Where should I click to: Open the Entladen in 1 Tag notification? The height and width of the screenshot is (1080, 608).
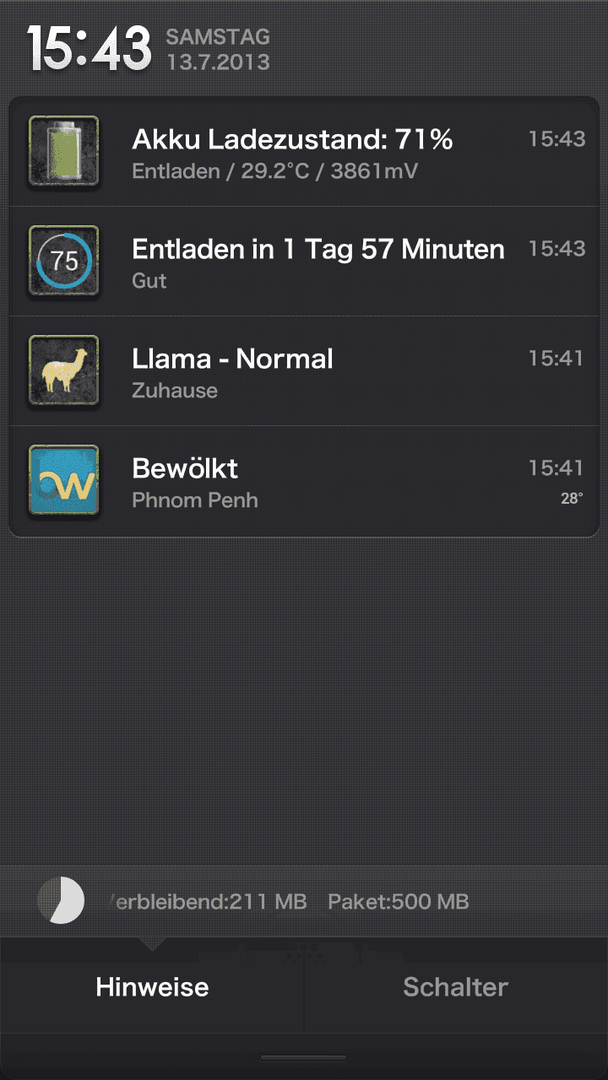(x=304, y=261)
